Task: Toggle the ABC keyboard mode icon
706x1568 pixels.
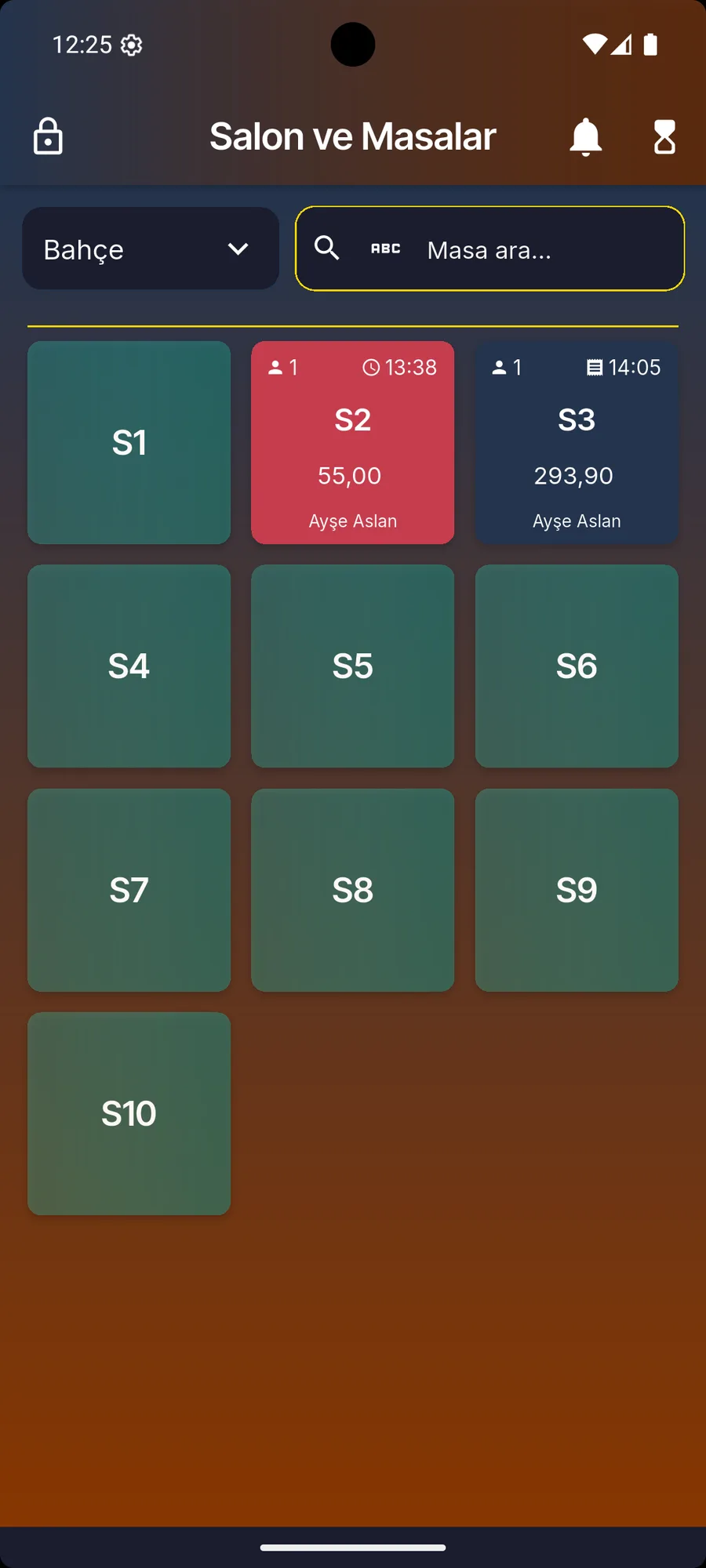Action: tap(385, 249)
